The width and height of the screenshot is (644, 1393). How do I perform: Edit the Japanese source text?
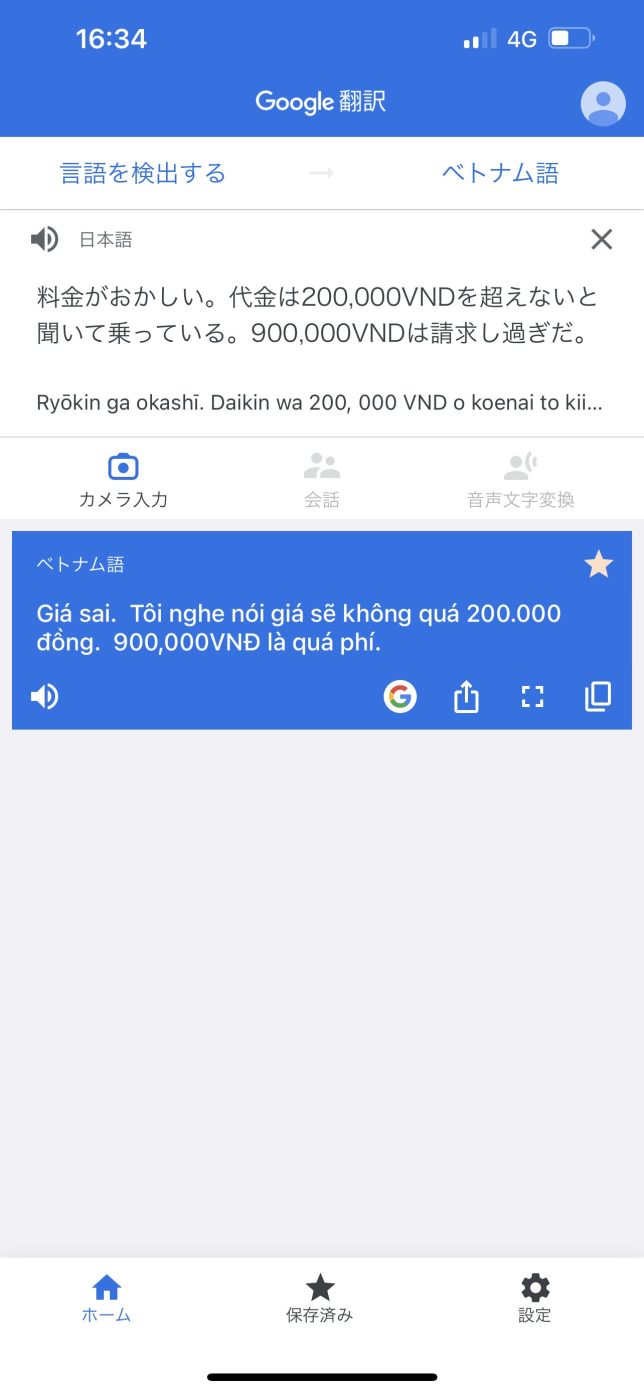[316, 315]
